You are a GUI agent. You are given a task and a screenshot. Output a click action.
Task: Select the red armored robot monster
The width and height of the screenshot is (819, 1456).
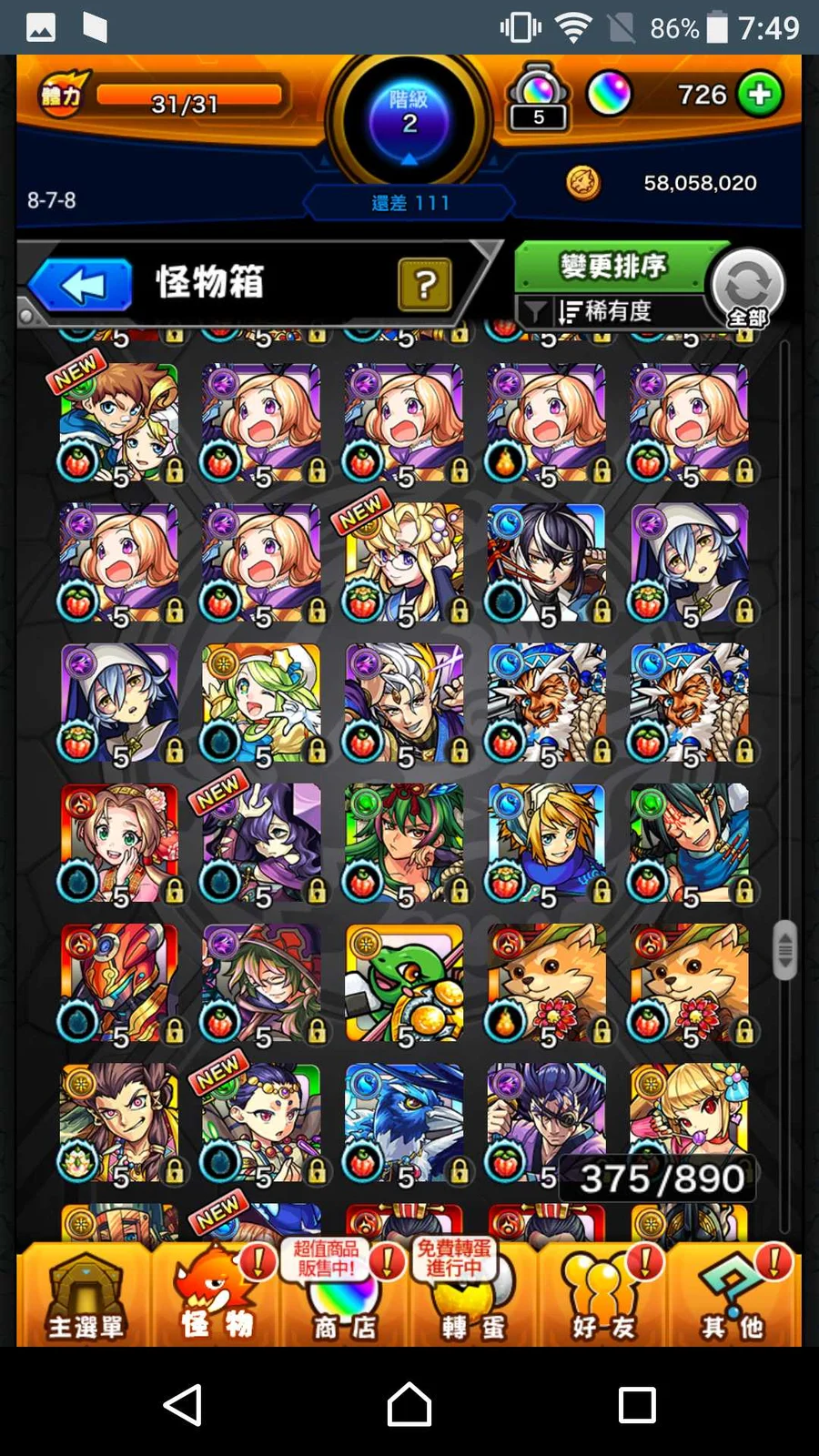coord(119,983)
